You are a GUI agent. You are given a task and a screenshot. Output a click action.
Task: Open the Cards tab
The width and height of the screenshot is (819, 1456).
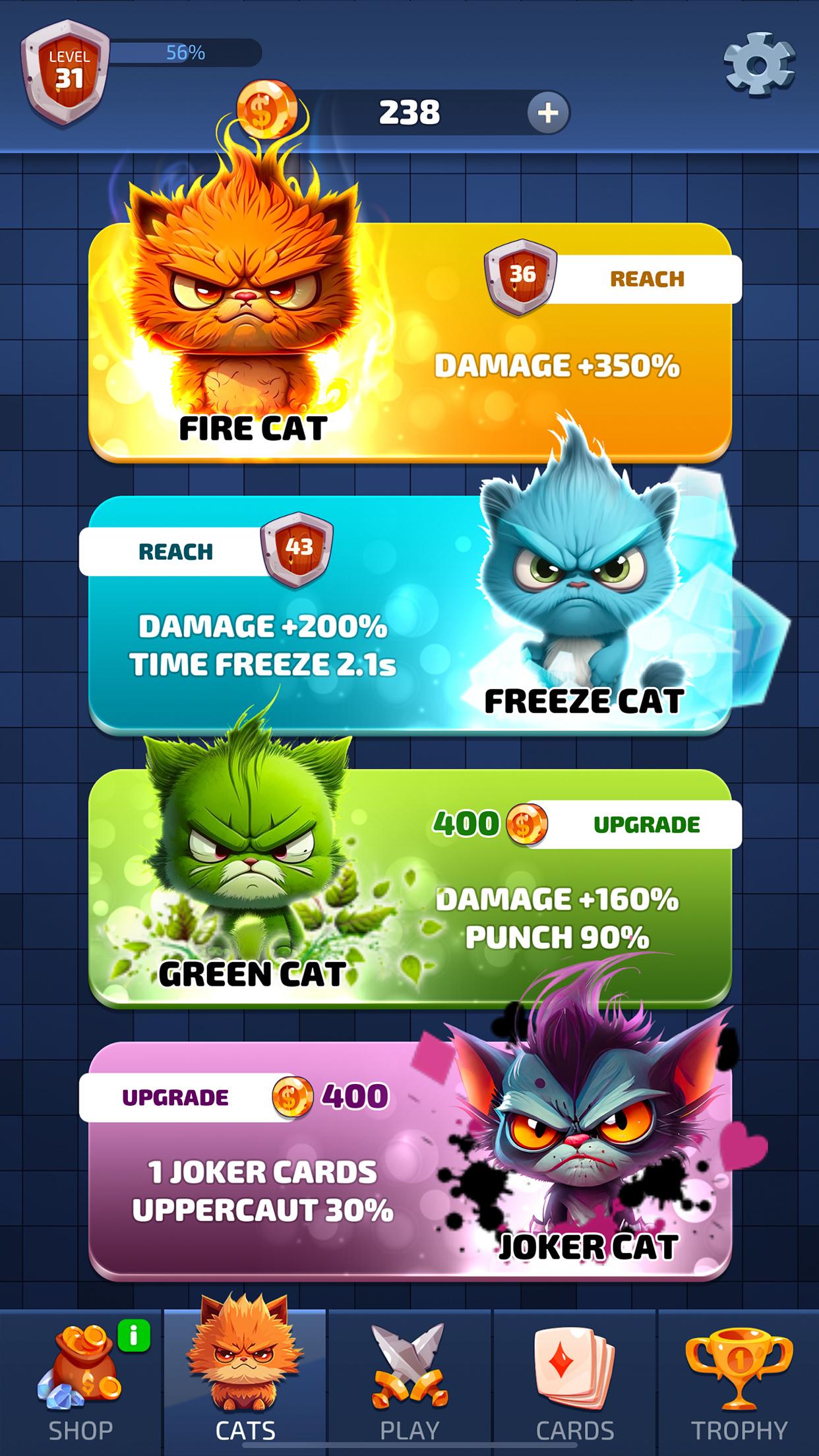point(574,1383)
